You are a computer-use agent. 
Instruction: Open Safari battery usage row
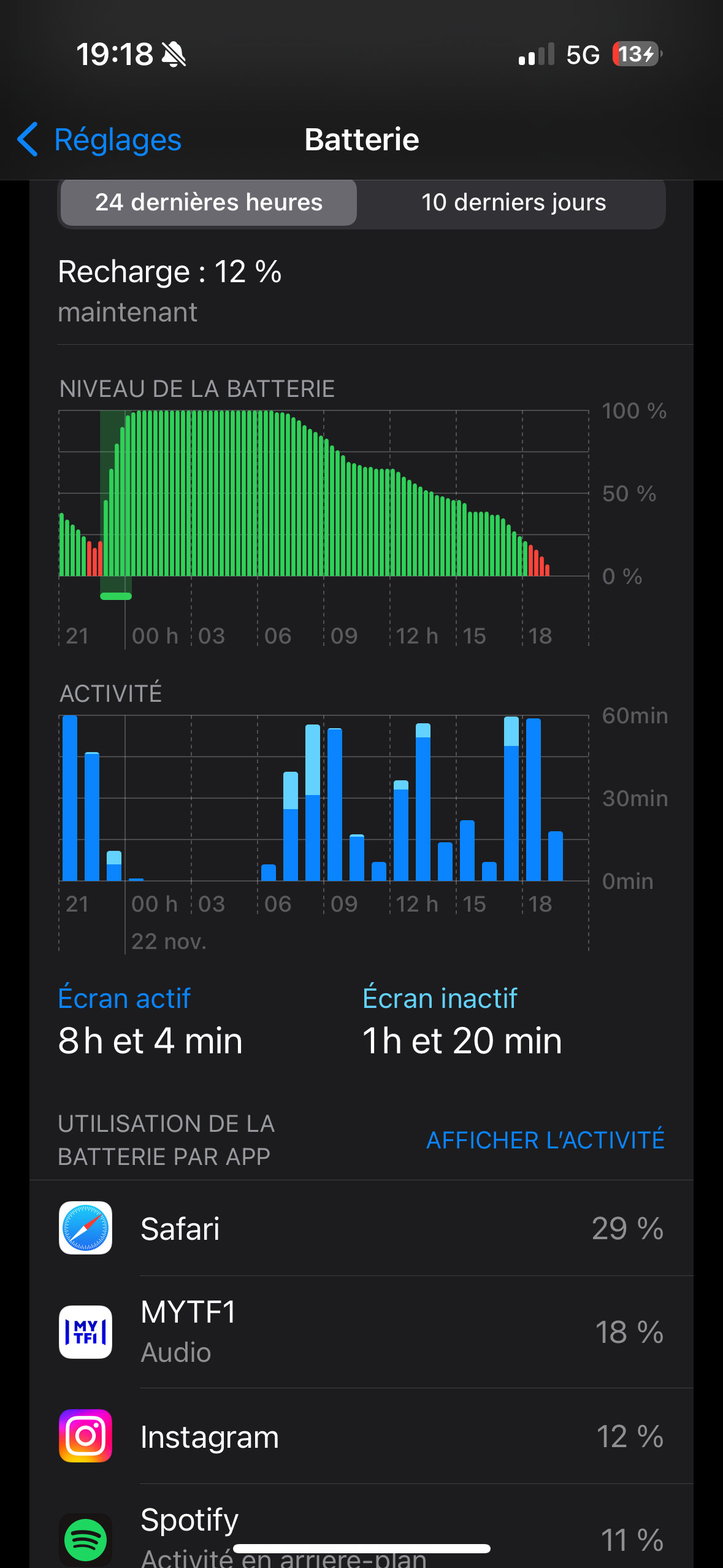(x=361, y=1228)
